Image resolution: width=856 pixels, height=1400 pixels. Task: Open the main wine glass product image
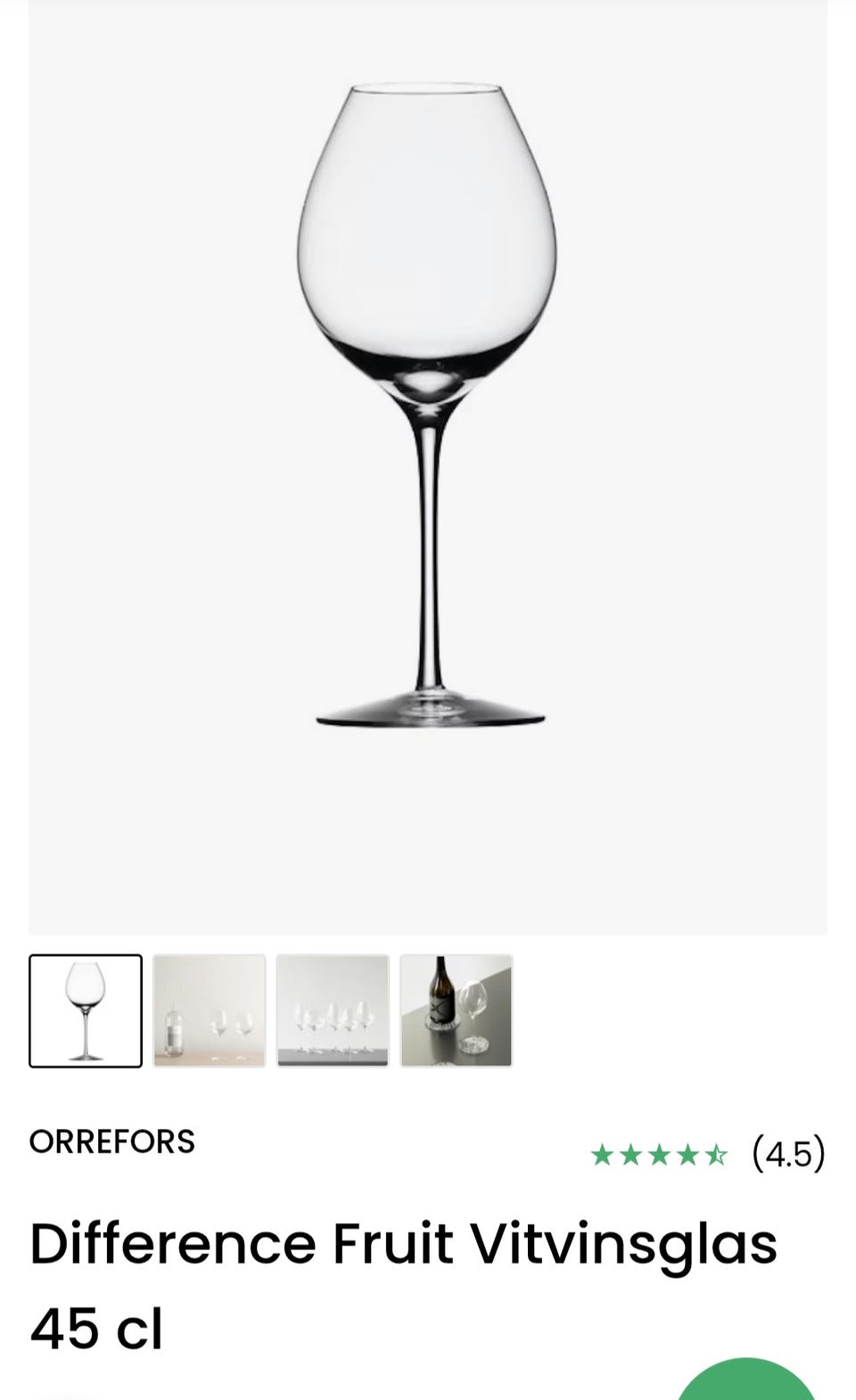(x=428, y=467)
